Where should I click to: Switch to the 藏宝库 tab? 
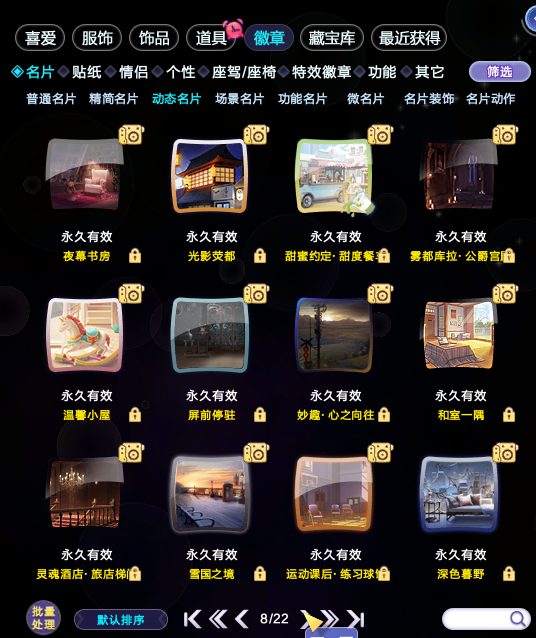331,38
